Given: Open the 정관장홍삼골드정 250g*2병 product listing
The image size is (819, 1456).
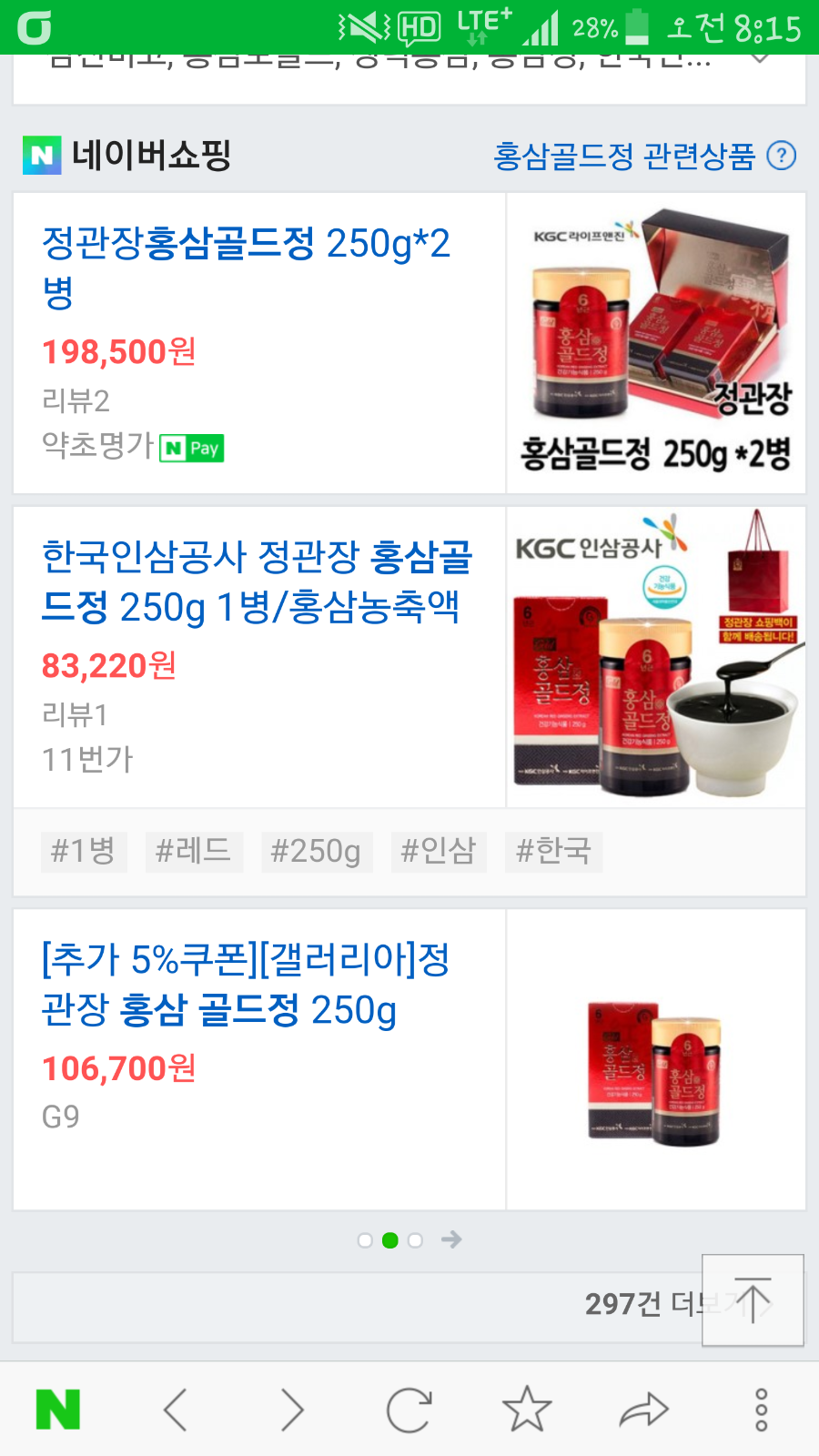Looking at the screenshot, I should point(246,267).
